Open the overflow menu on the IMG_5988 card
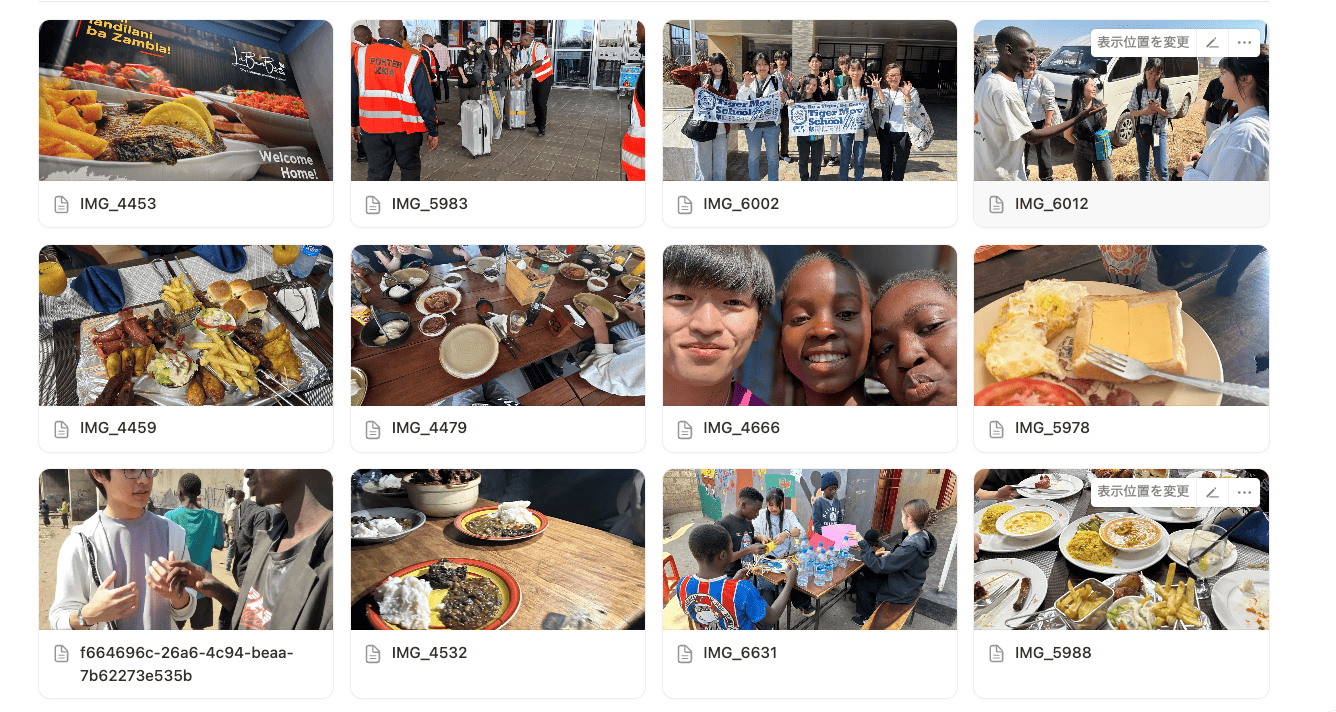The height and width of the screenshot is (712, 1336). (1244, 492)
